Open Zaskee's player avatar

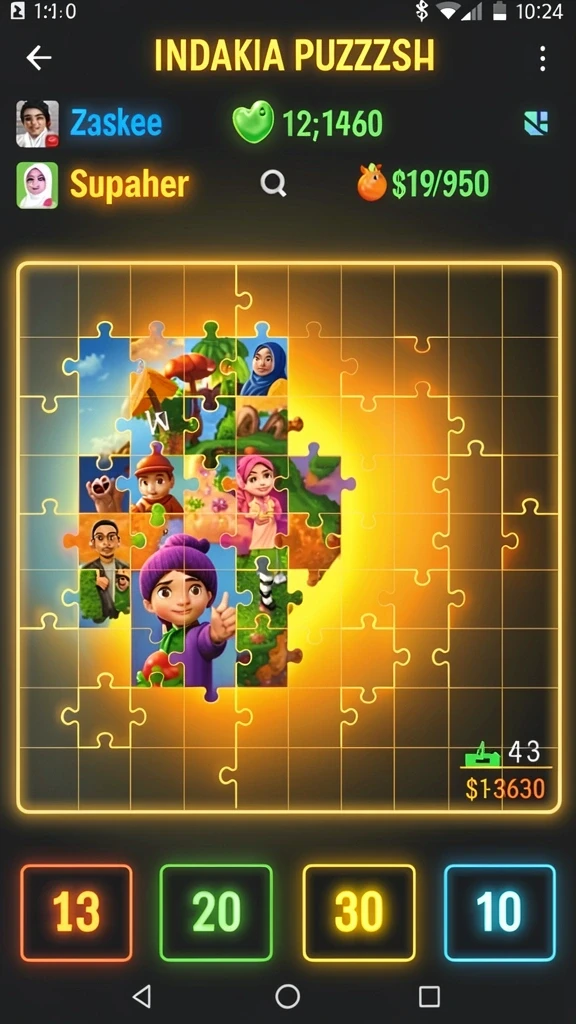[37, 123]
